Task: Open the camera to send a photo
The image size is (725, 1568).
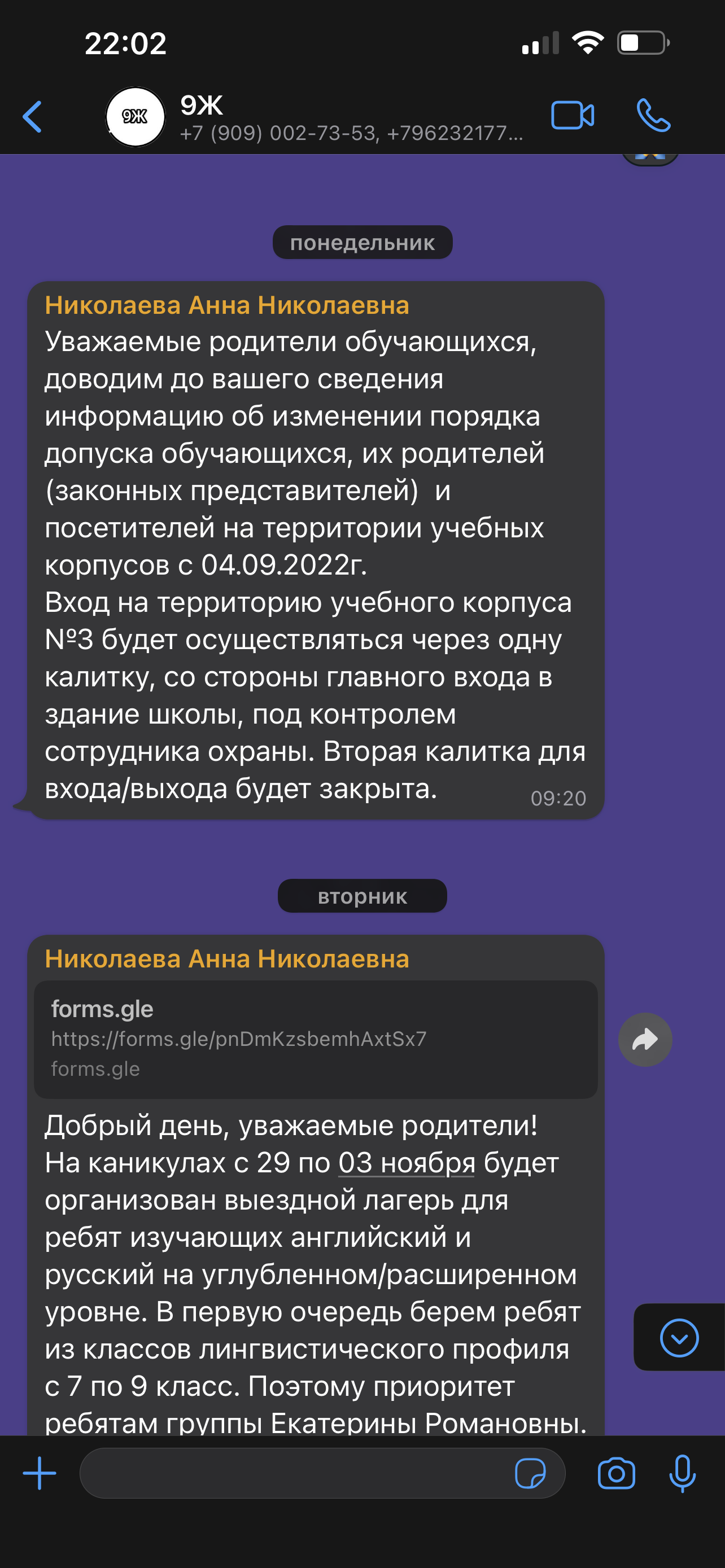Action: [616, 1474]
